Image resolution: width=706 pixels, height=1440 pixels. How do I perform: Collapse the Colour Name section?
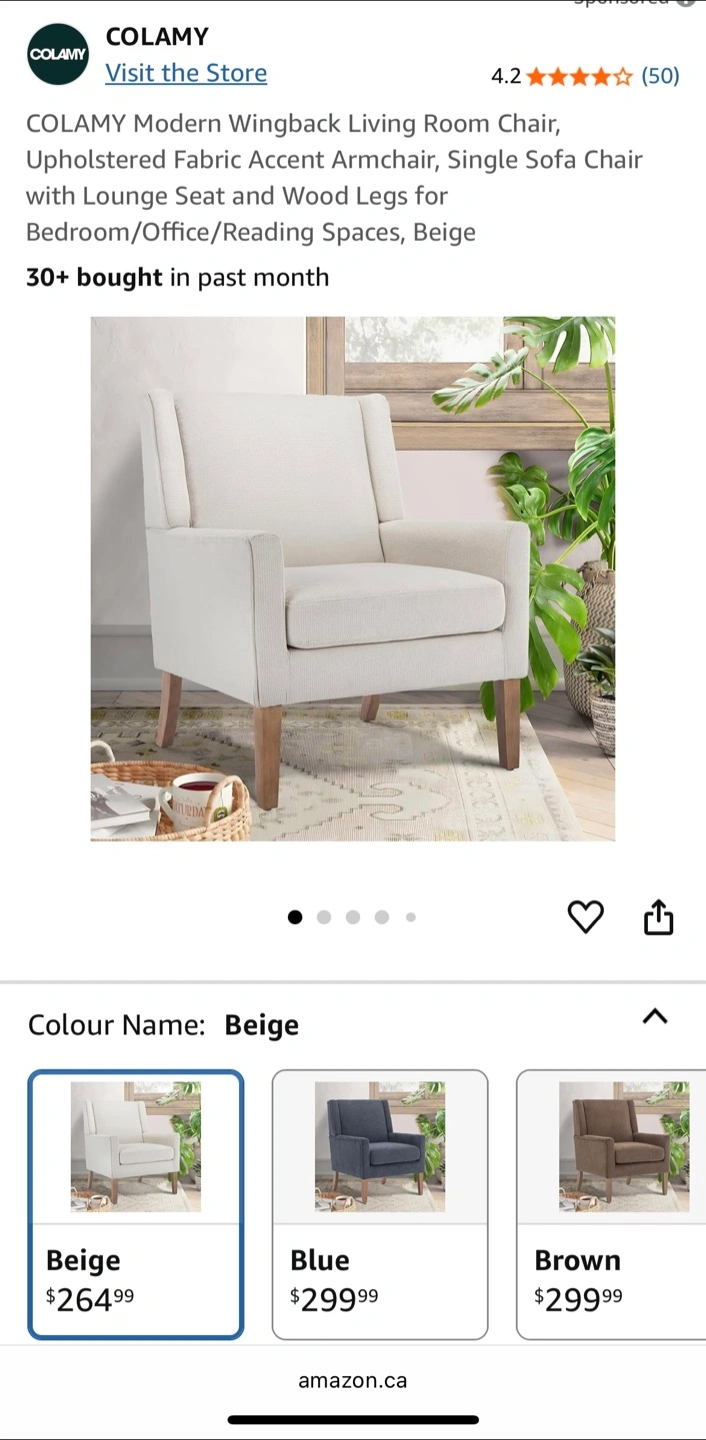(654, 1017)
